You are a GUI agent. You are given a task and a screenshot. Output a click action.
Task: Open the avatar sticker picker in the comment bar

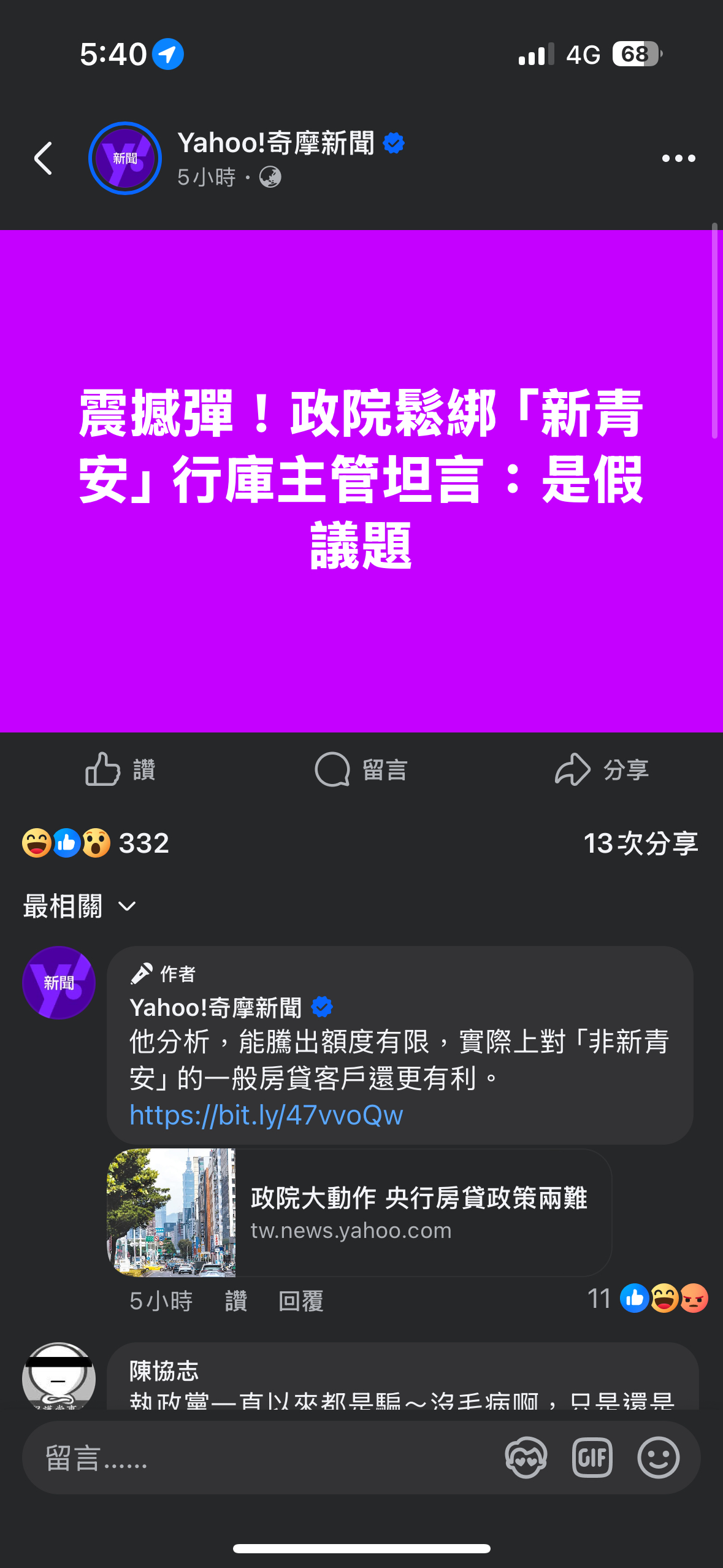coord(526,1458)
